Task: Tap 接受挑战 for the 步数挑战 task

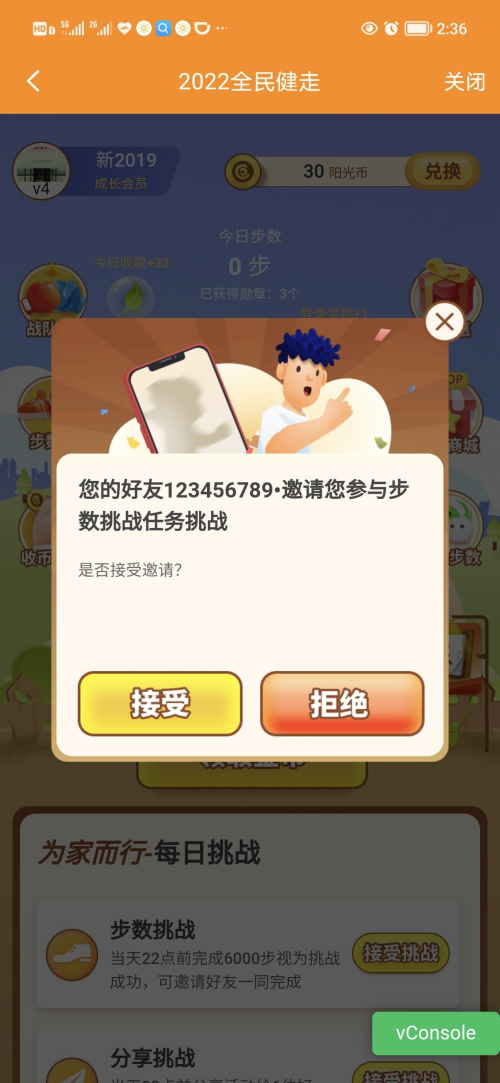Action: coord(401,953)
